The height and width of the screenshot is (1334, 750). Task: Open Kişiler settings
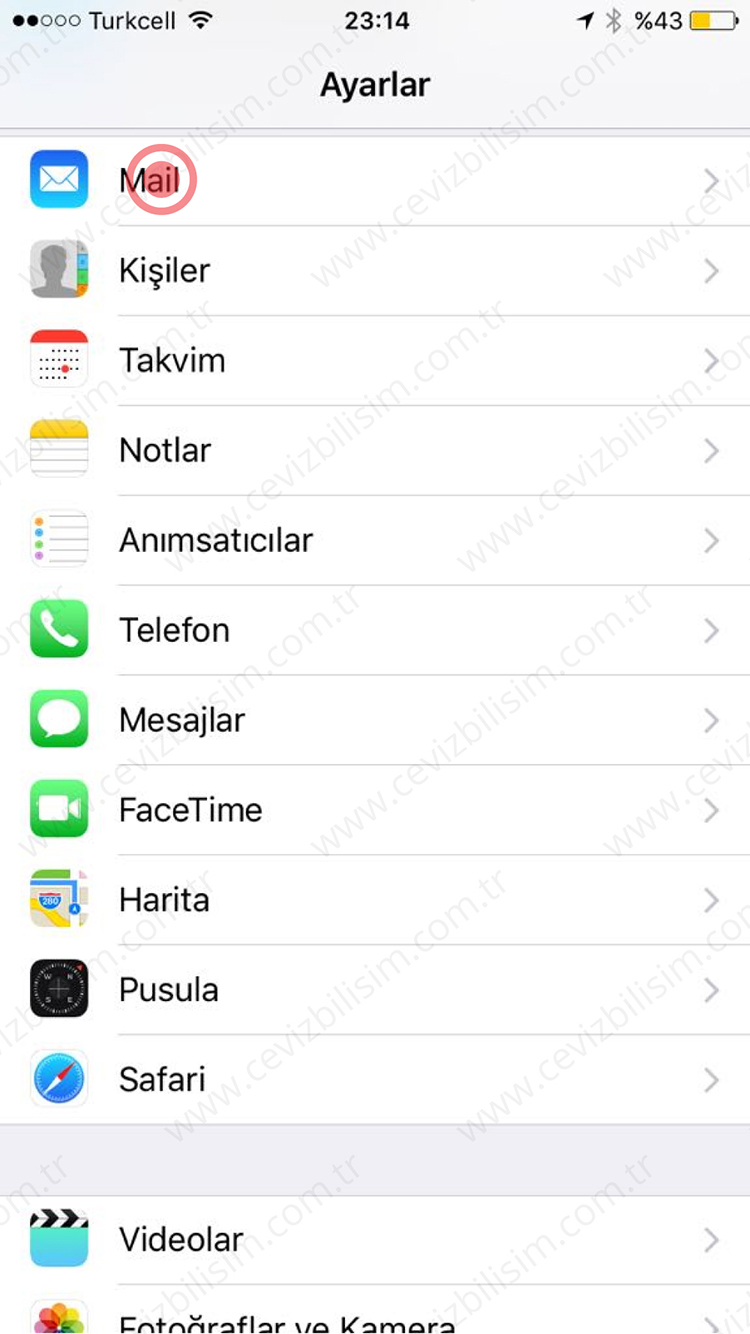click(375, 270)
